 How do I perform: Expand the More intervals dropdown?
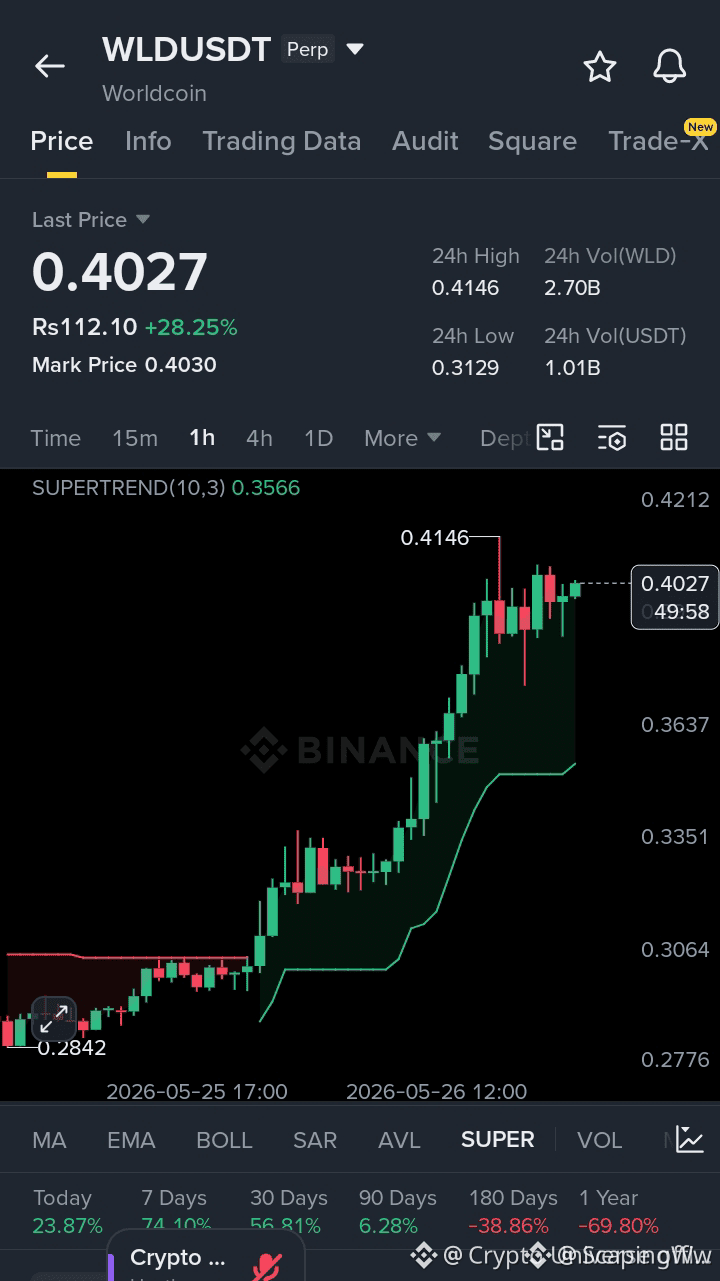pos(403,438)
